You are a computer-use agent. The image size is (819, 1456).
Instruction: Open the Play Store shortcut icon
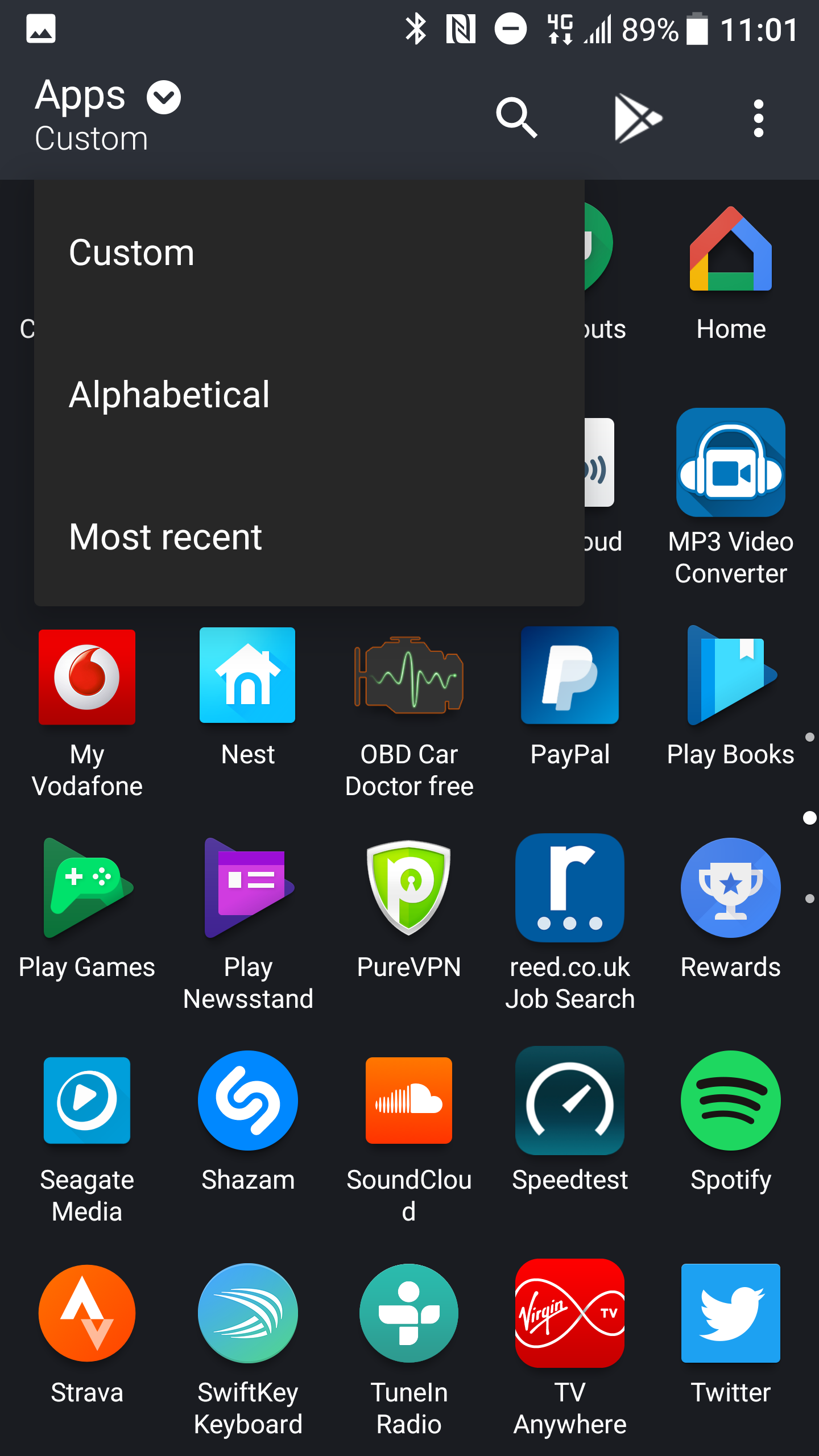(x=638, y=118)
